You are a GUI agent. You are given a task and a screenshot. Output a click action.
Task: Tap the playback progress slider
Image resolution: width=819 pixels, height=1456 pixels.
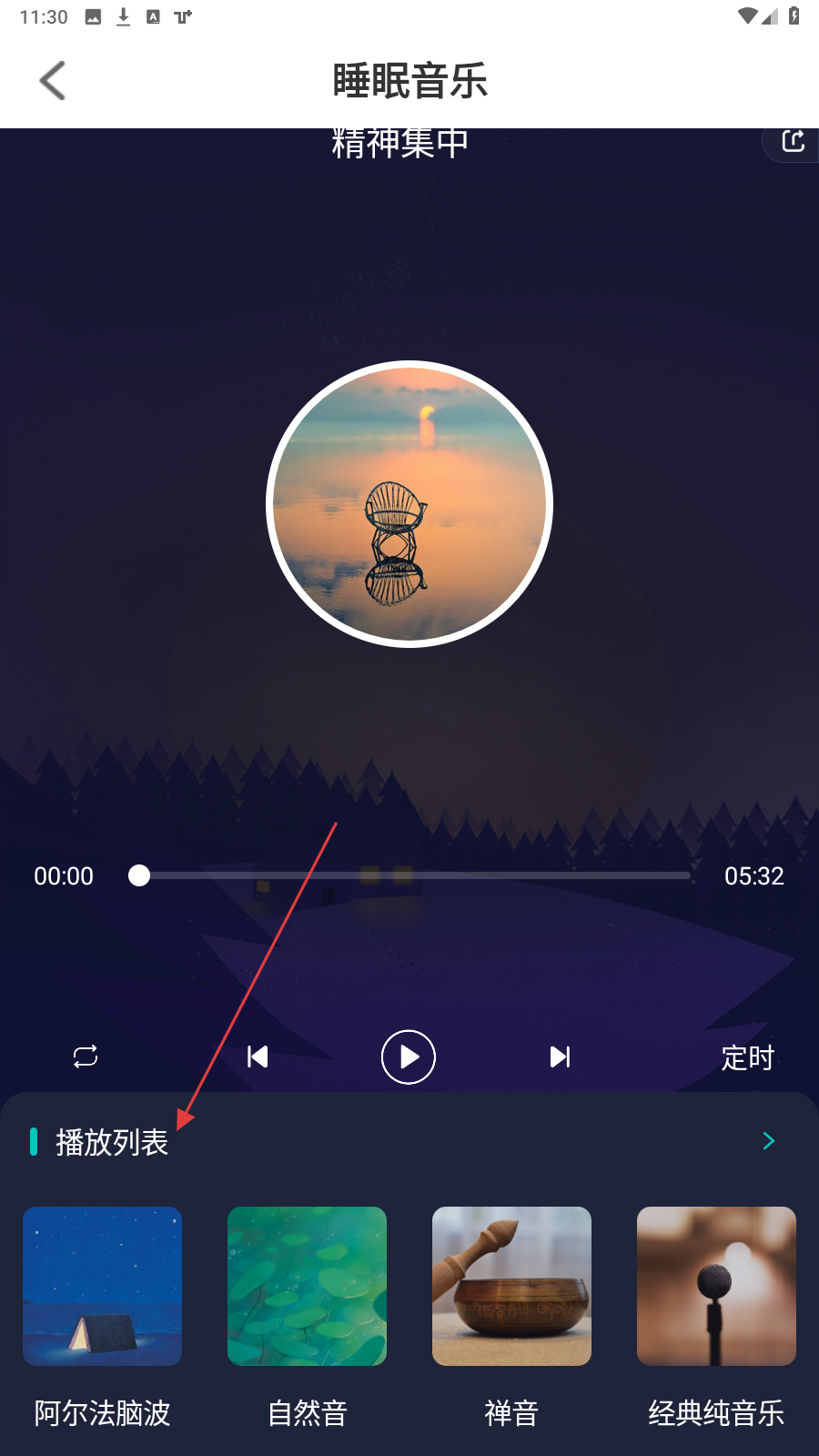(414, 875)
